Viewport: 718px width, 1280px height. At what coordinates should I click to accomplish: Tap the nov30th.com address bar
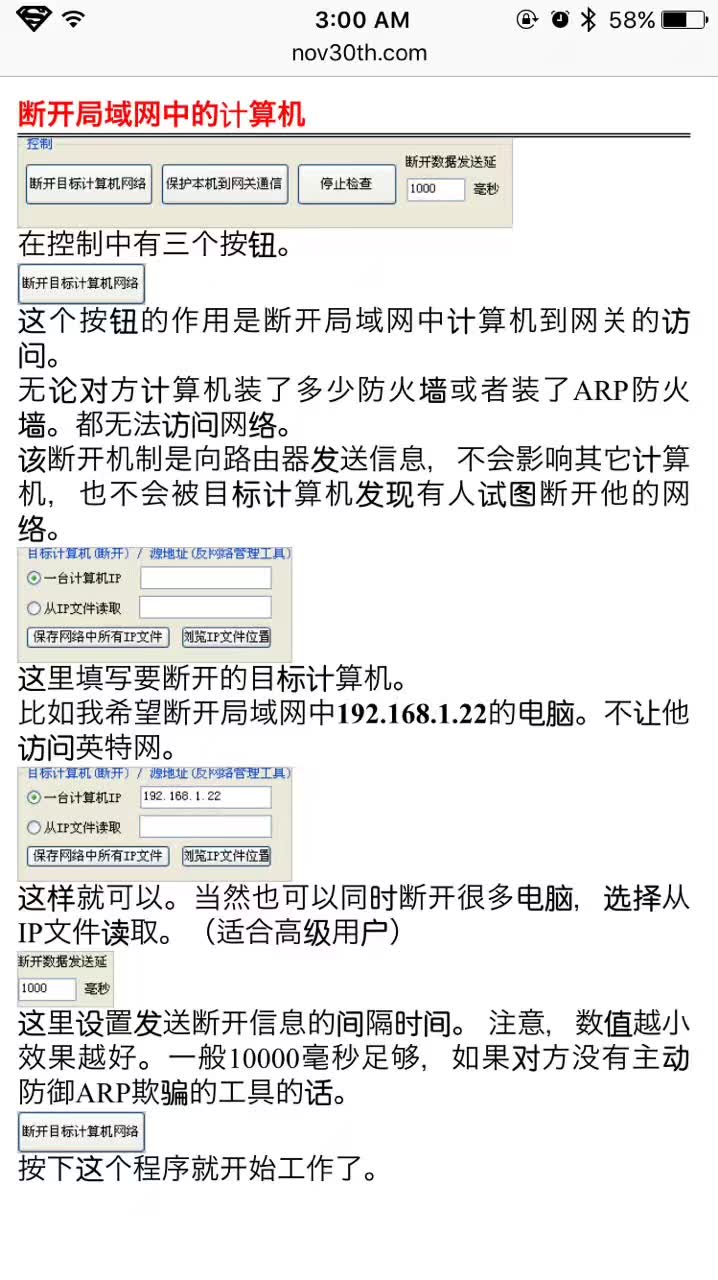359,53
